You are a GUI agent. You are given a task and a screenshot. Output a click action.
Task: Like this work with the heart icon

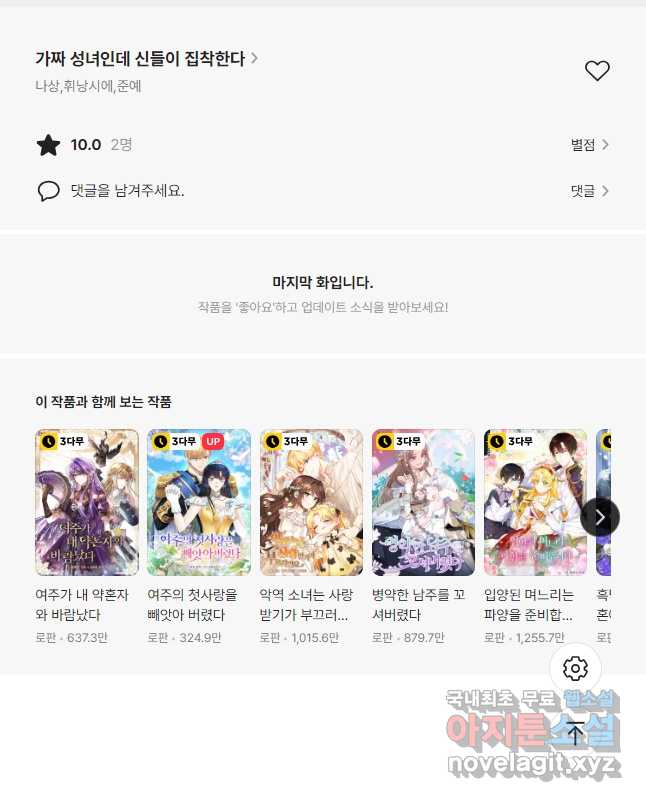point(597,71)
